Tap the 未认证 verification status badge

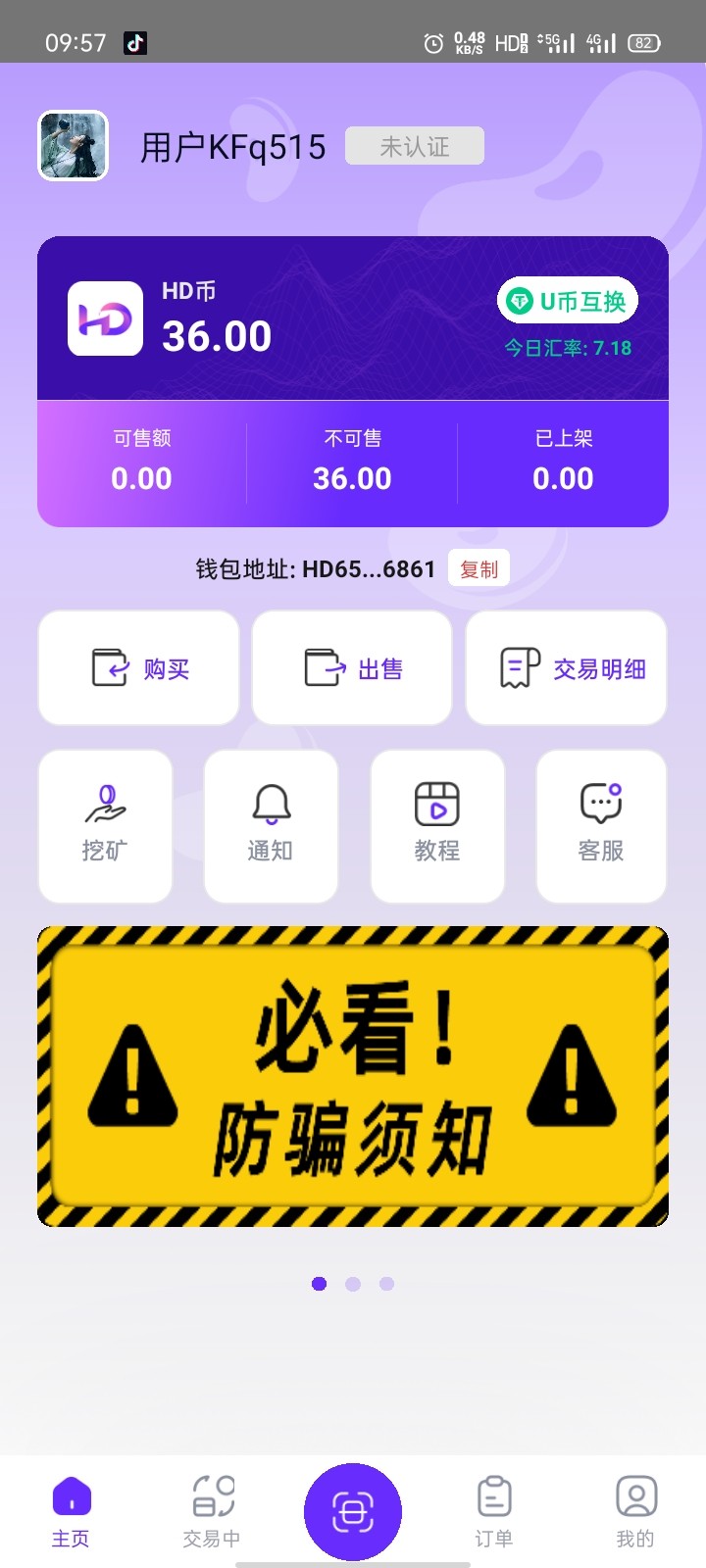click(414, 145)
